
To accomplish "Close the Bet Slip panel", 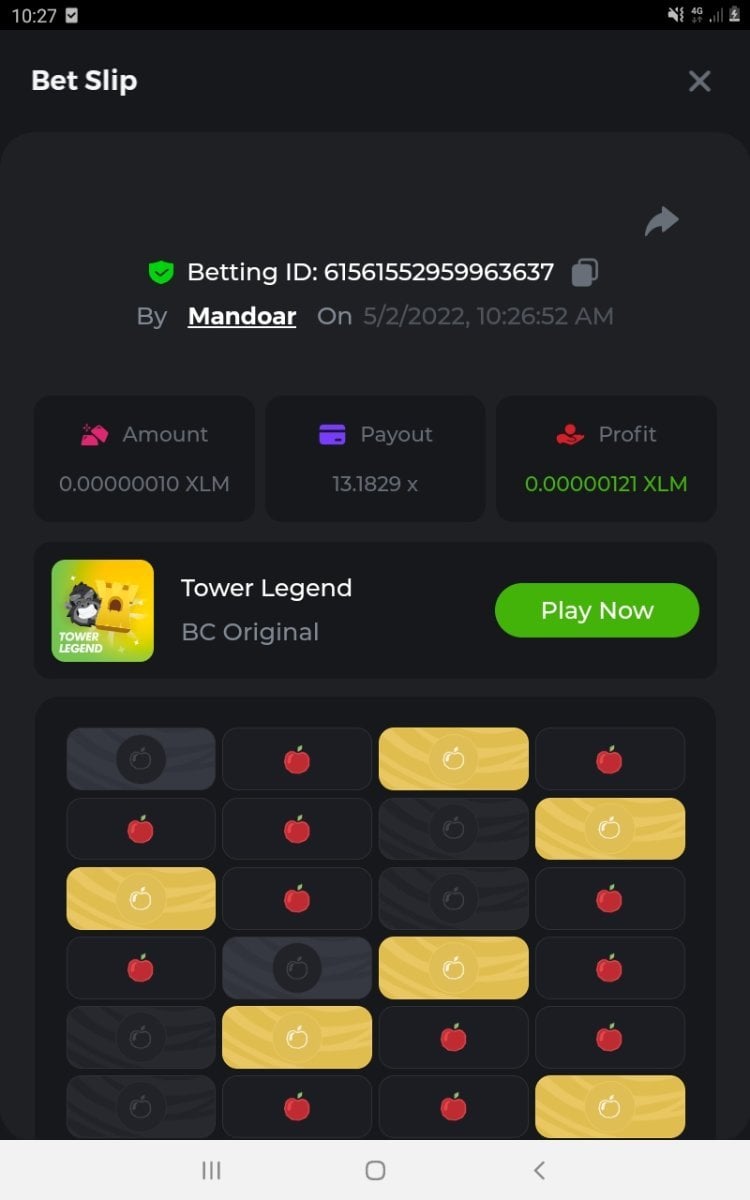I will (699, 81).
